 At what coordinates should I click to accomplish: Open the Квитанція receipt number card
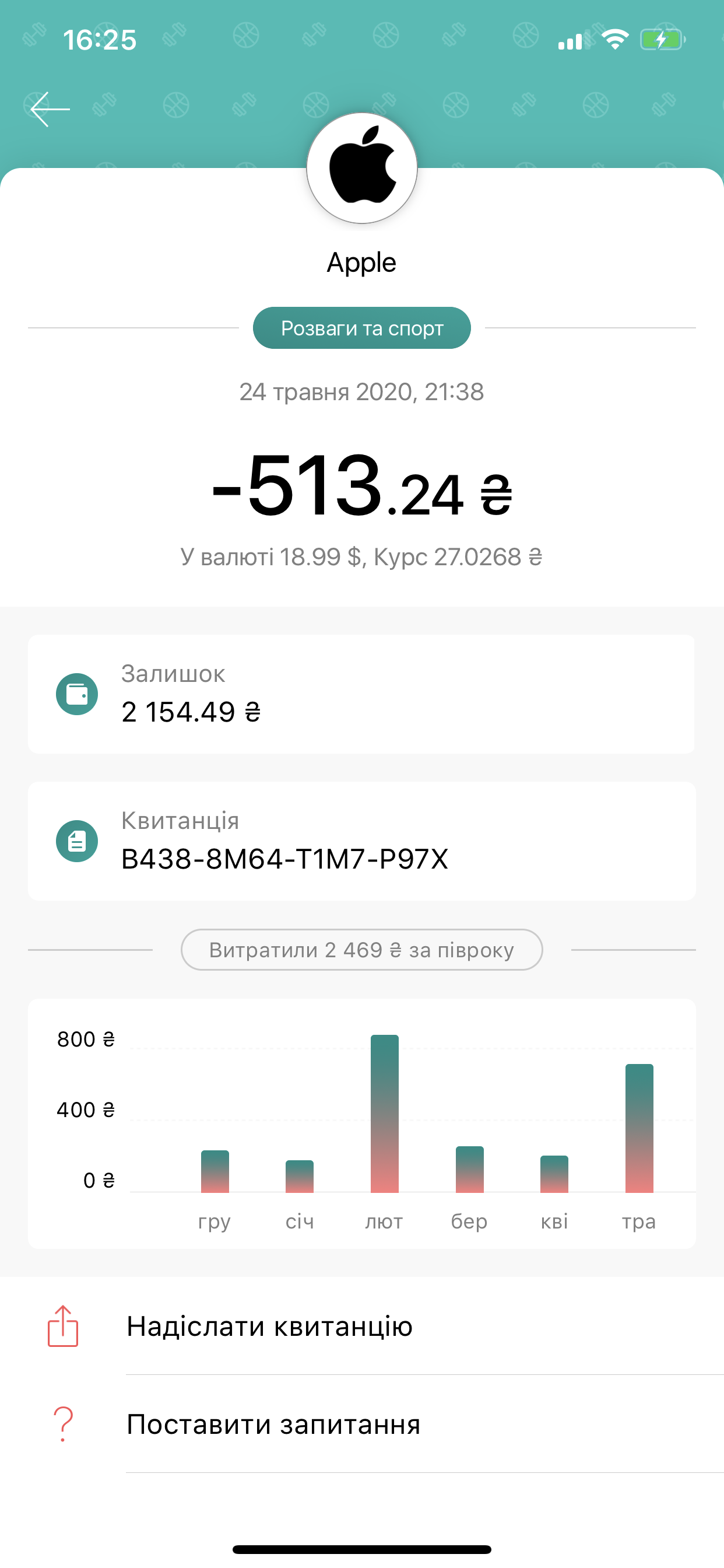coord(361,841)
